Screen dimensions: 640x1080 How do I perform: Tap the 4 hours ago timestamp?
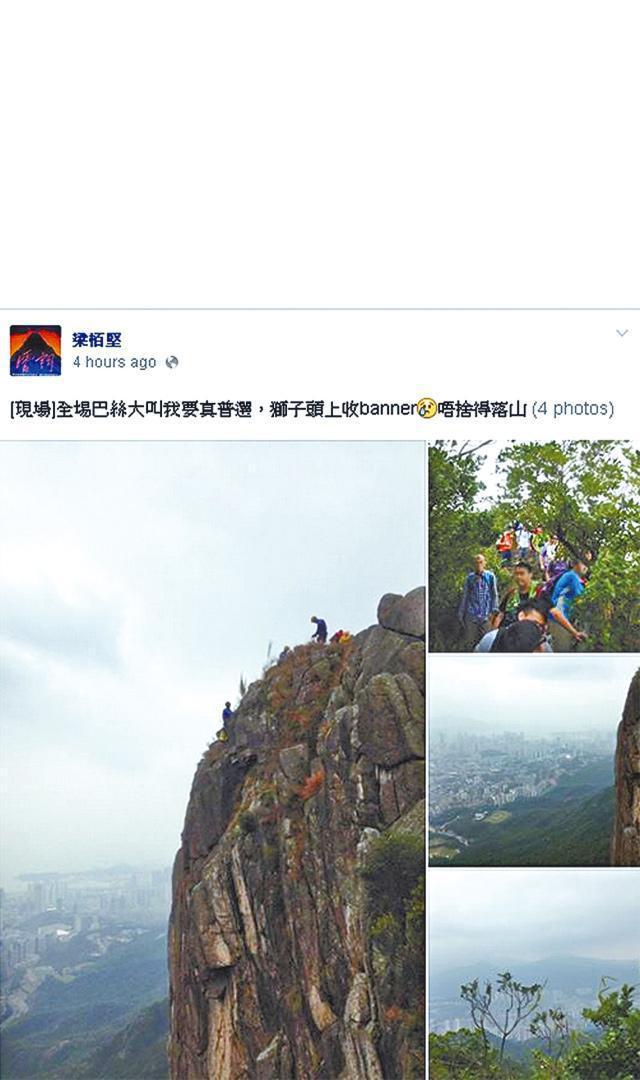click(x=114, y=362)
